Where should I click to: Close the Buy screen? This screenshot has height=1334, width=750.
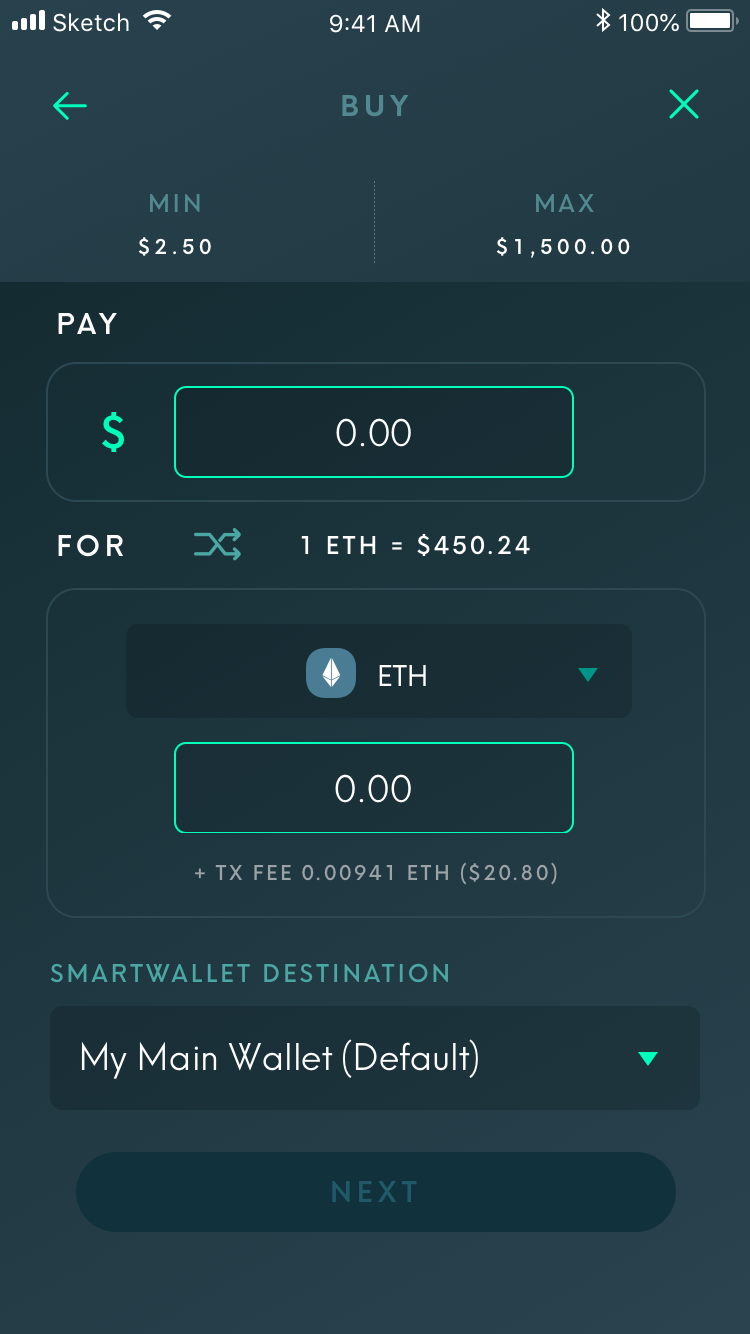coord(684,104)
